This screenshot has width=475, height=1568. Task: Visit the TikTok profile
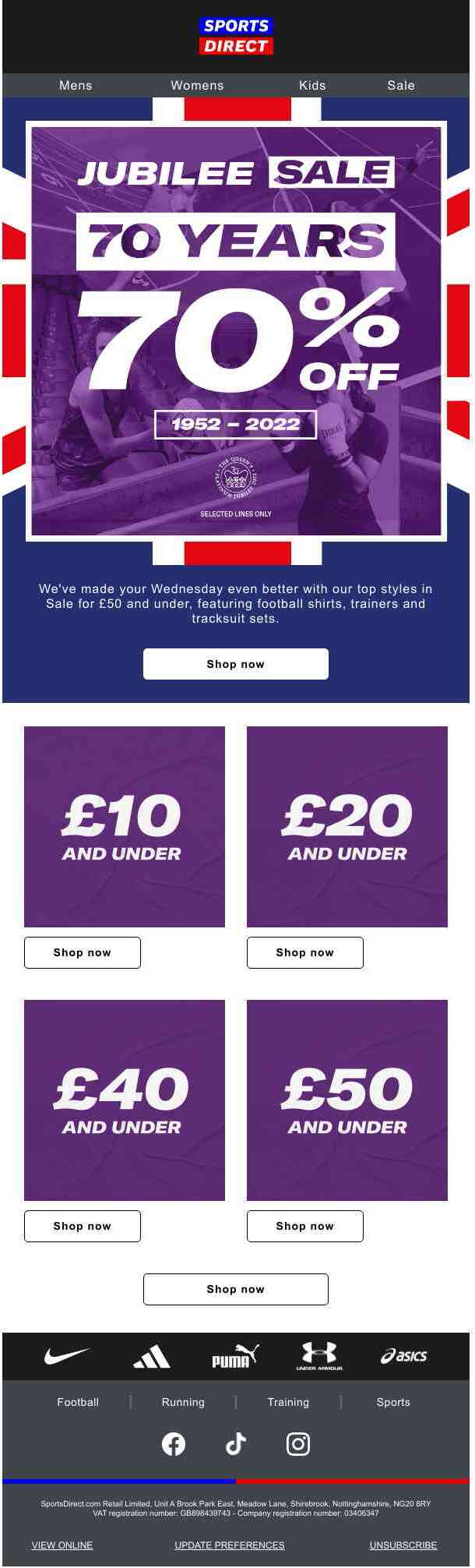click(236, 1444)
